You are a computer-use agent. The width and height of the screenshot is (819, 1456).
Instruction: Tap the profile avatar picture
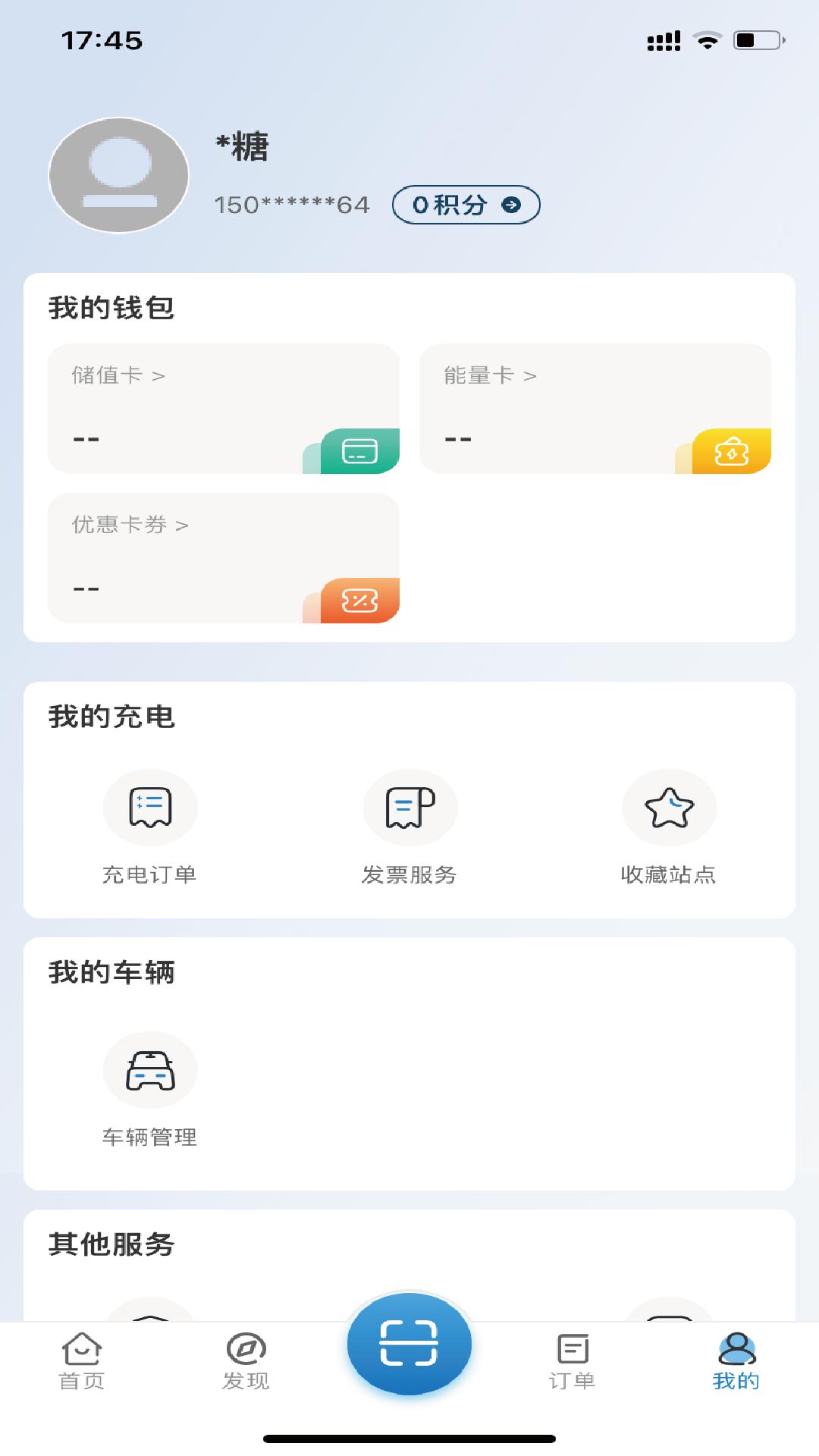pos(118,175)
